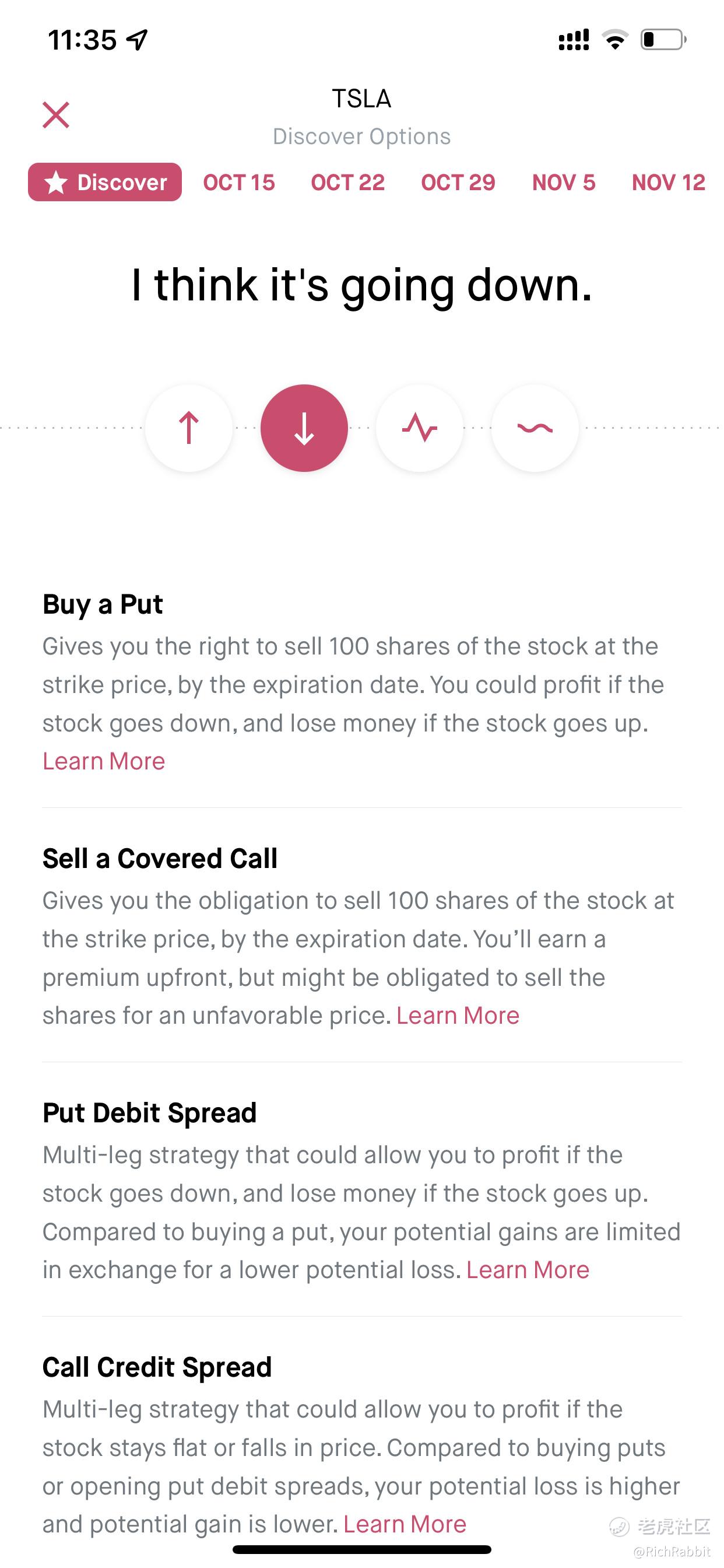Open Learn More for Sell a Covered Call
Viewport: 724px width, 1568px height.
pyautogui.click(x=458, y=1016)
